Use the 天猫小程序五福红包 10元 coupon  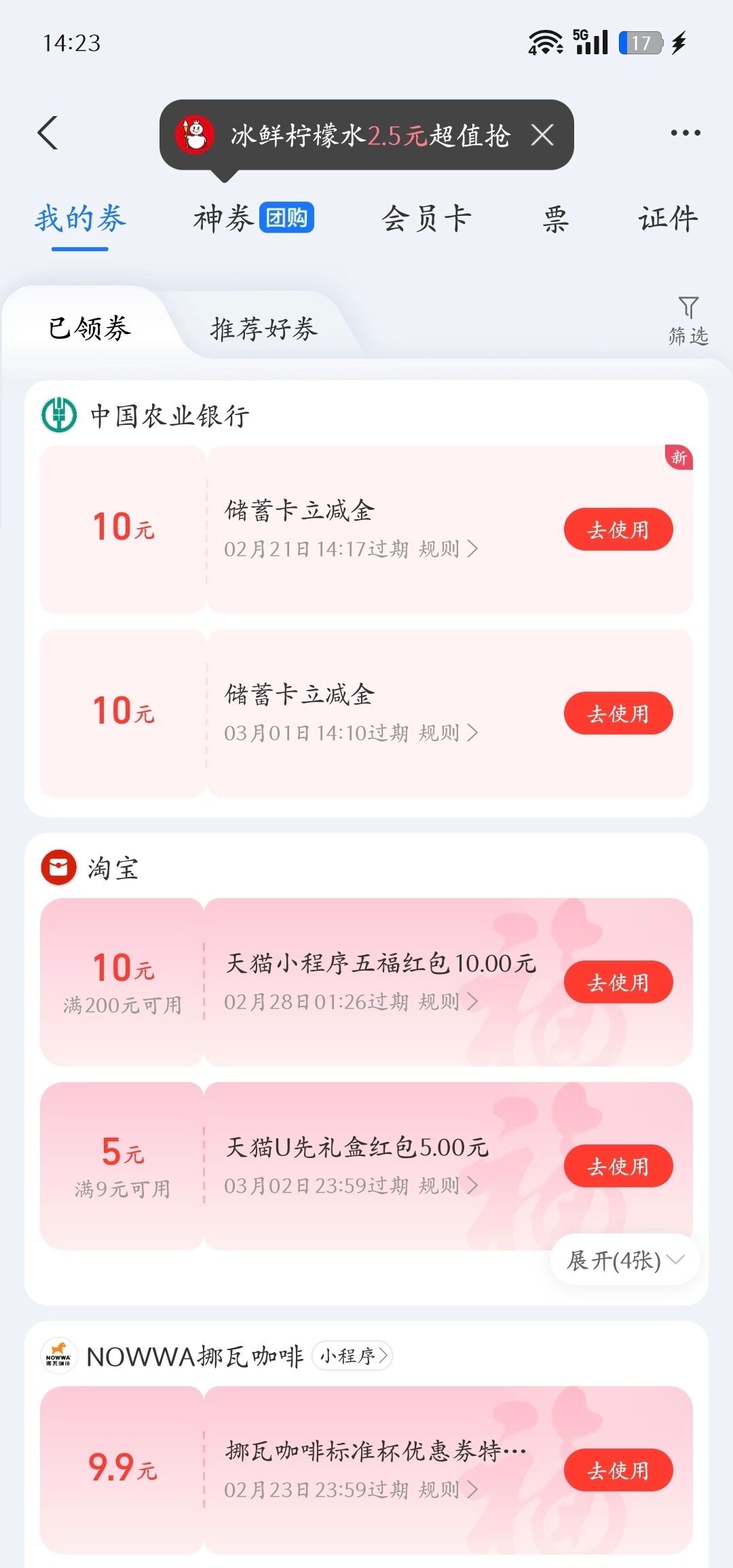point(618,982)
